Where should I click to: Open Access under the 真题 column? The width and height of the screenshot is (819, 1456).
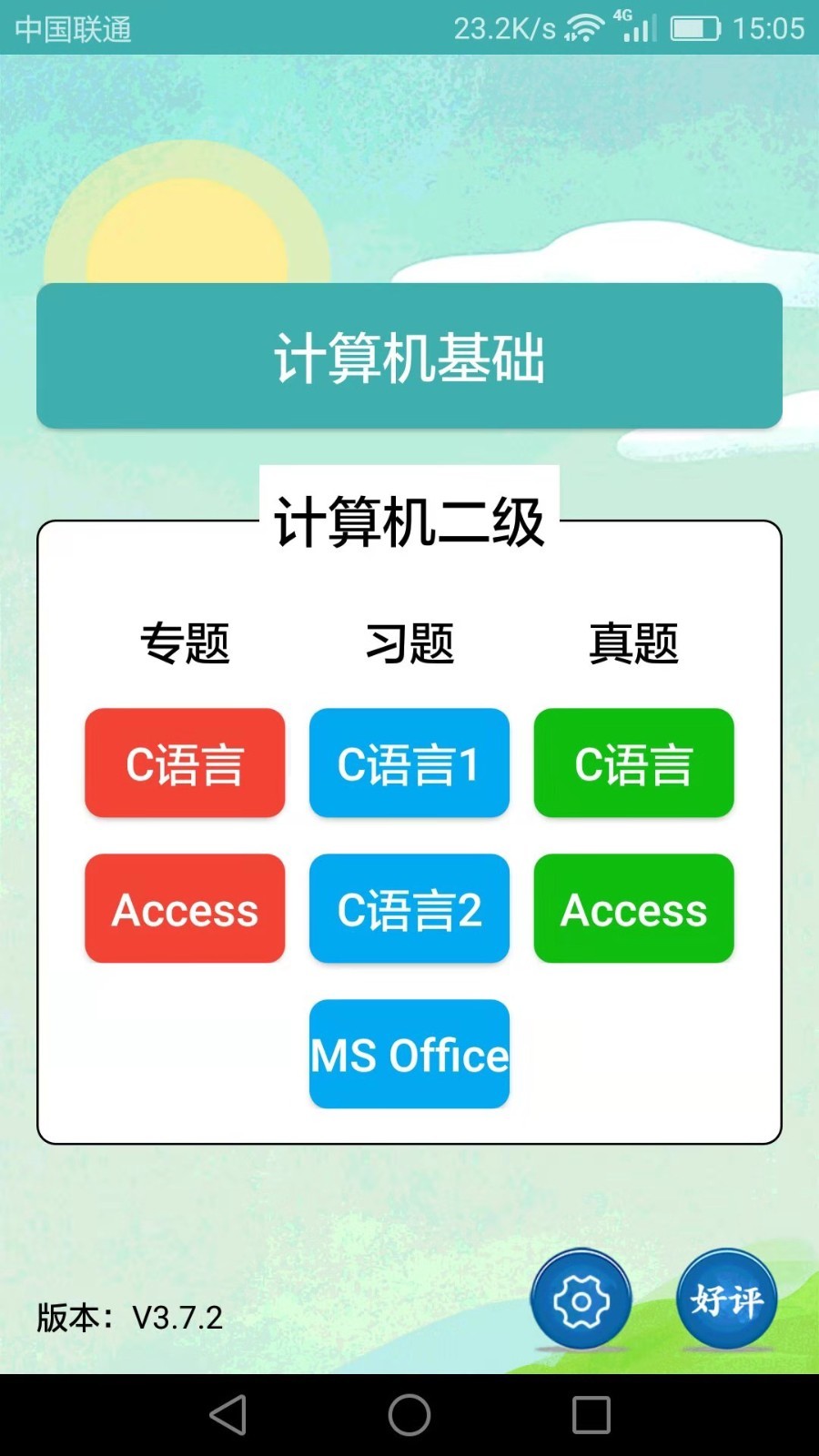[x=634, y=908]
